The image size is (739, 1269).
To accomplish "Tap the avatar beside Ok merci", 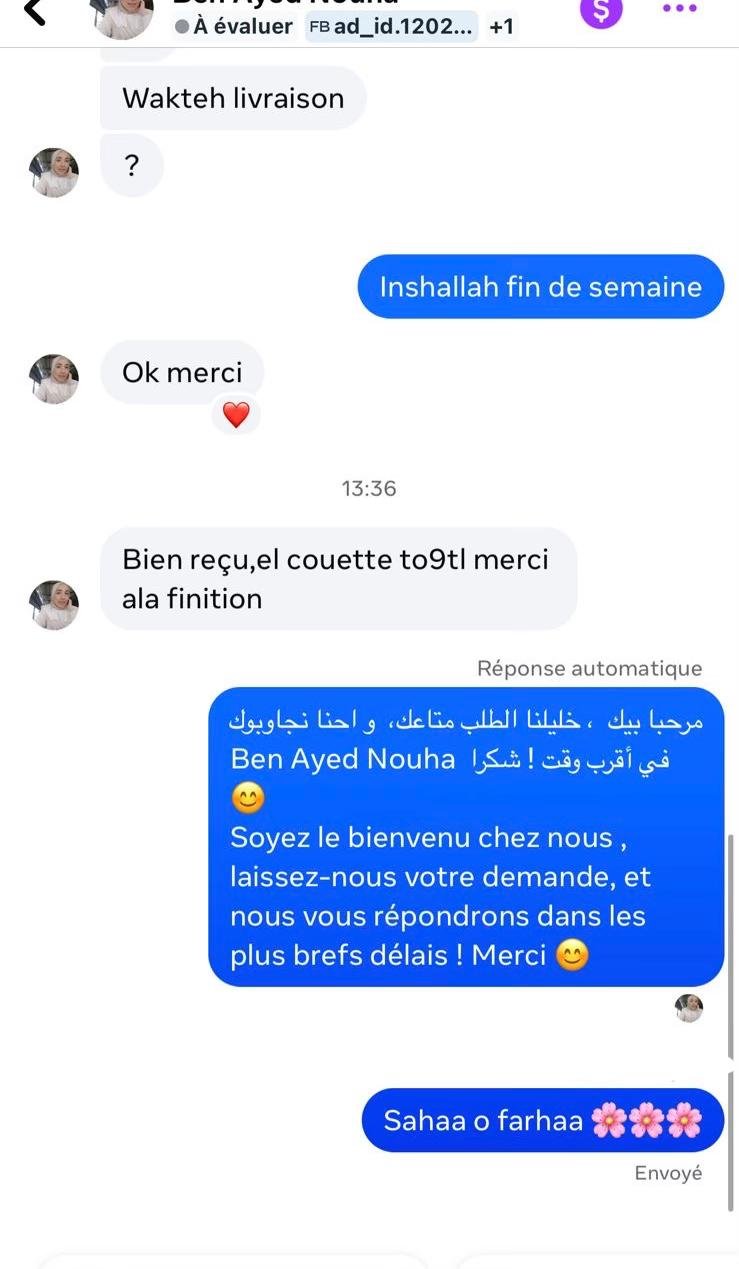I will pyautogui.click(x=54, y=379).
